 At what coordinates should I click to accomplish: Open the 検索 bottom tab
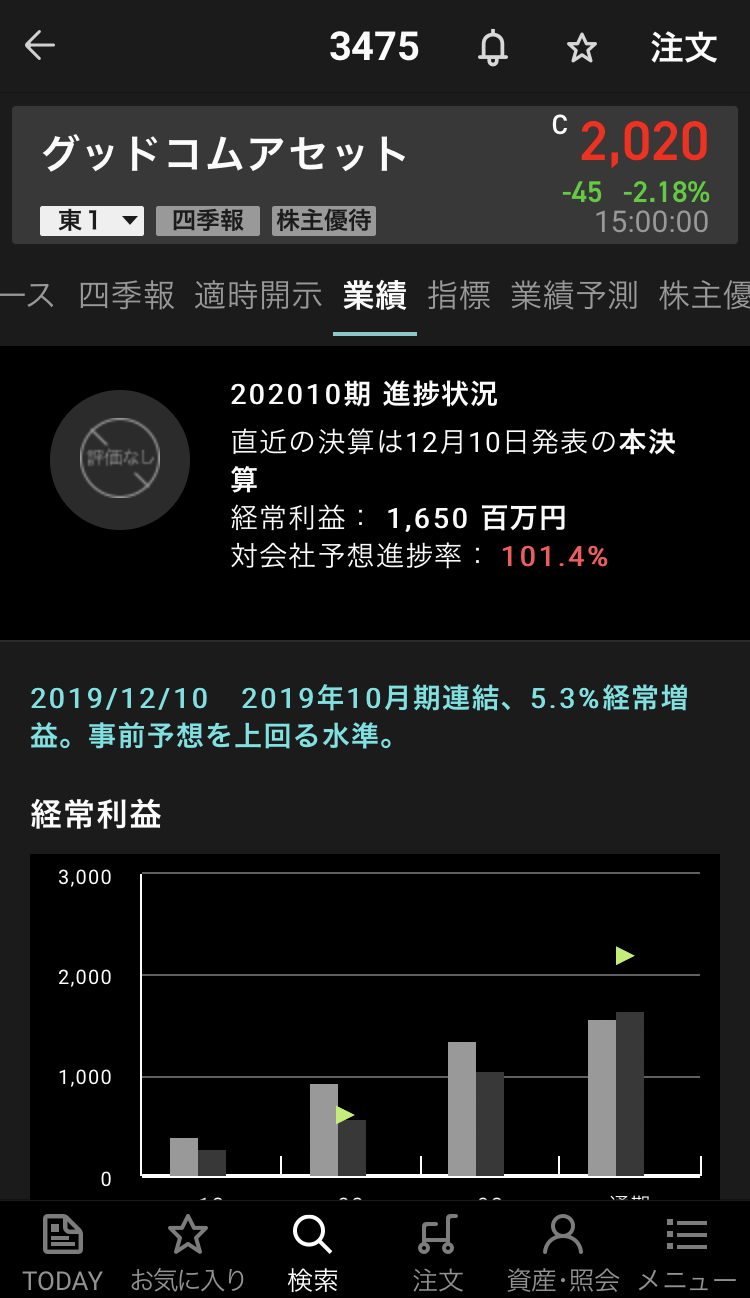pyautogui.click(x=312, y=1252)
